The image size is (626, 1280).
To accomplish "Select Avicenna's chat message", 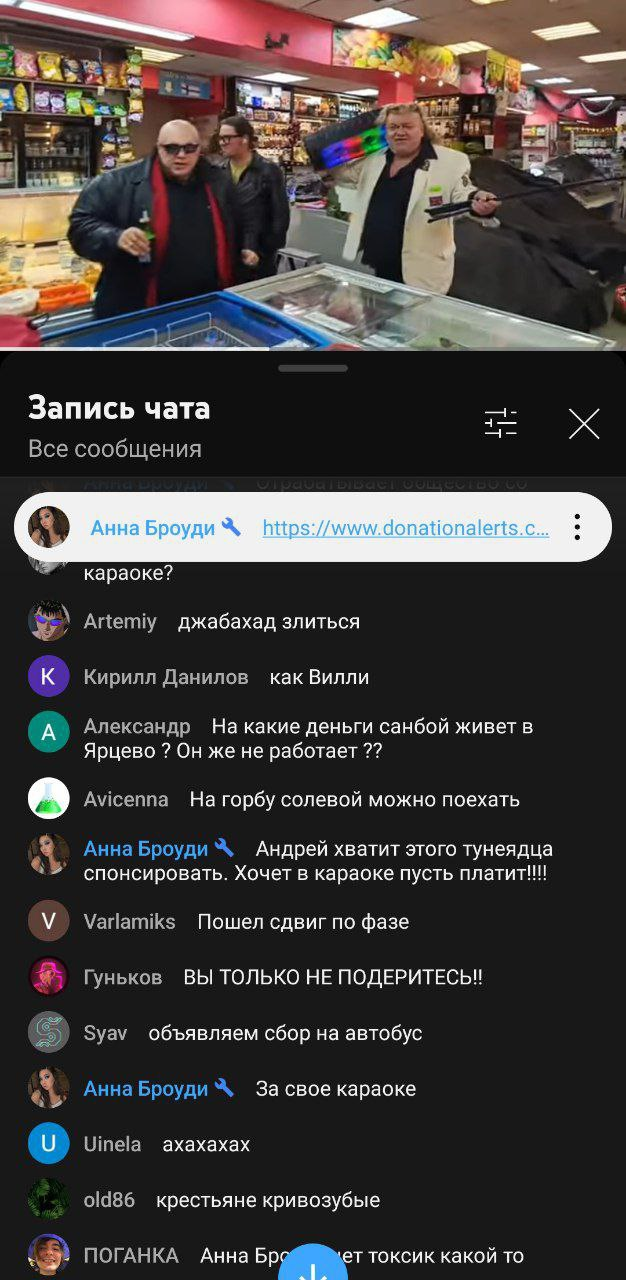I will click(x=313, y=799).
